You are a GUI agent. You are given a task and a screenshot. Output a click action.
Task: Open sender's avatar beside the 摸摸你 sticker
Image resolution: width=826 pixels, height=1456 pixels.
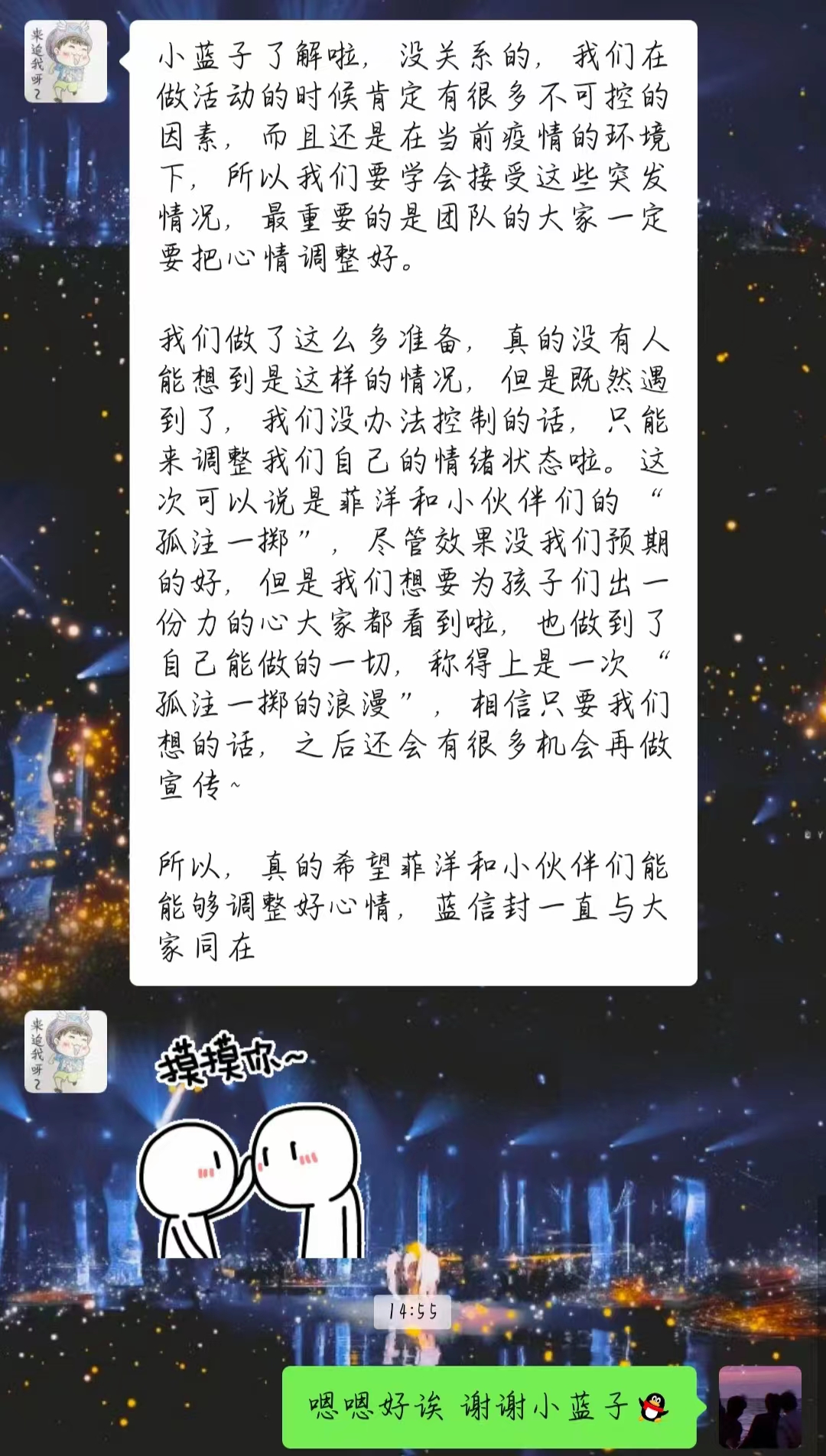66,1051
